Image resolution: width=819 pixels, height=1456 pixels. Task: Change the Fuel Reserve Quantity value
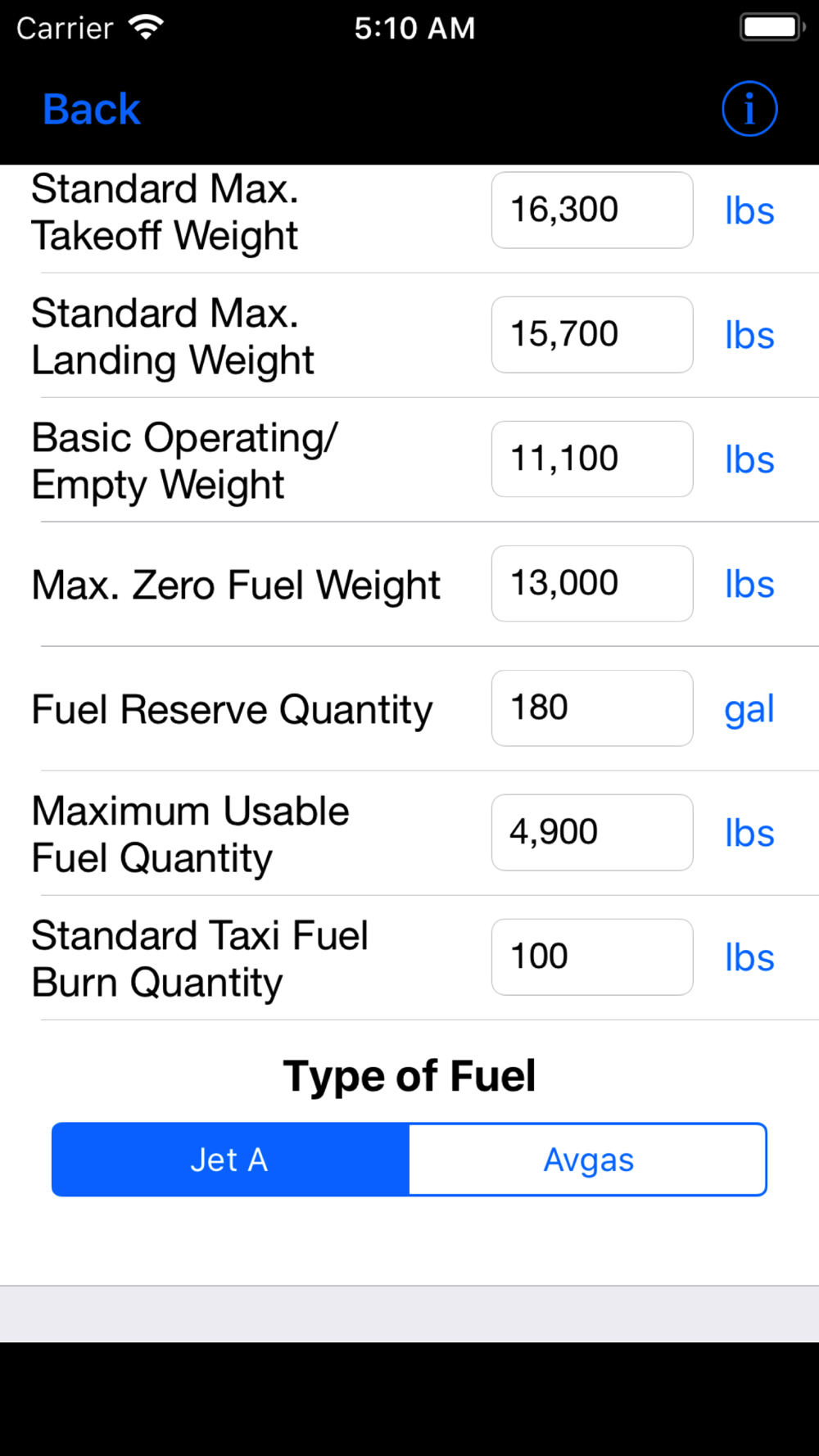(592, 708)
